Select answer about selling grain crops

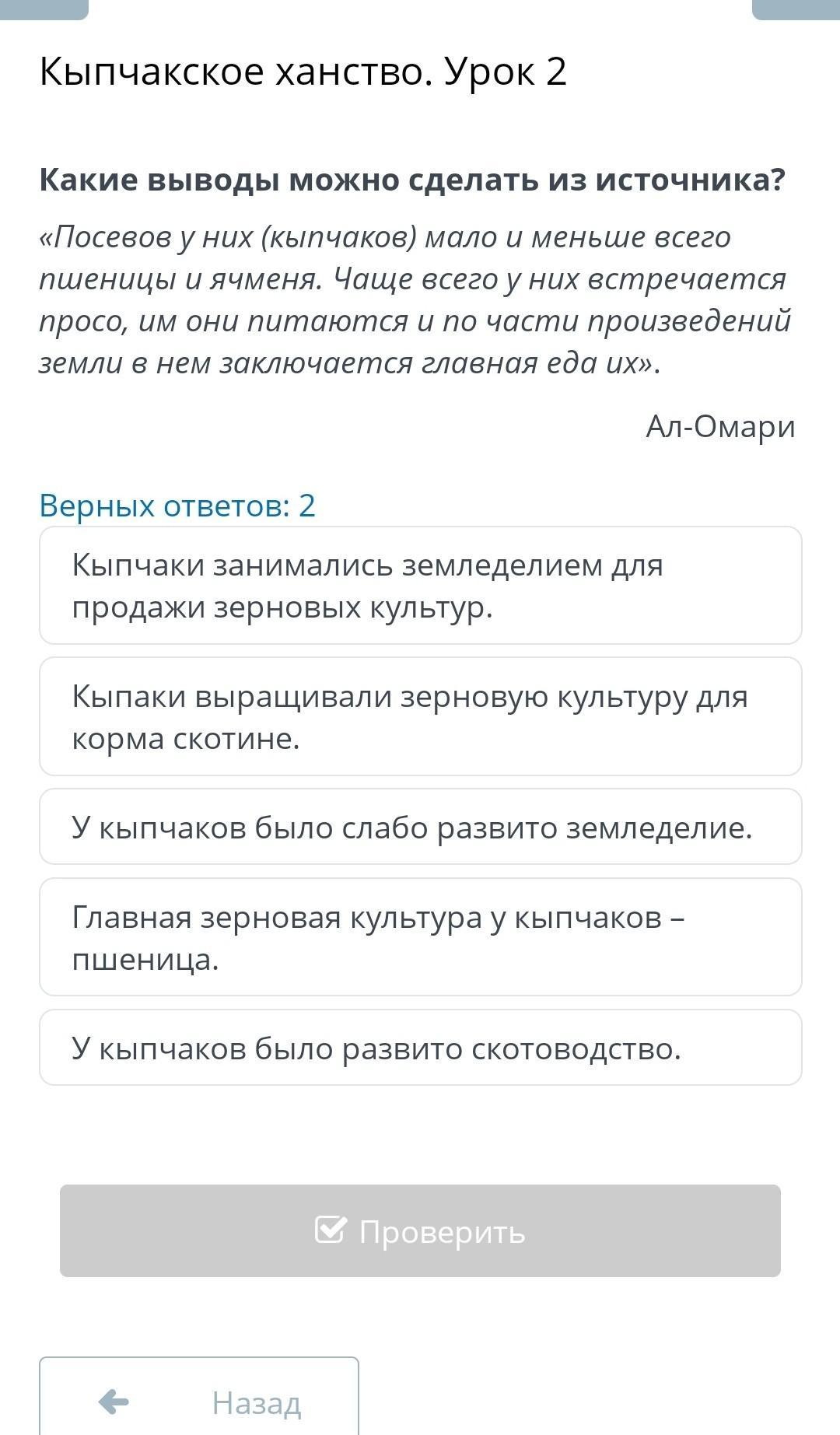coord(420,586)
